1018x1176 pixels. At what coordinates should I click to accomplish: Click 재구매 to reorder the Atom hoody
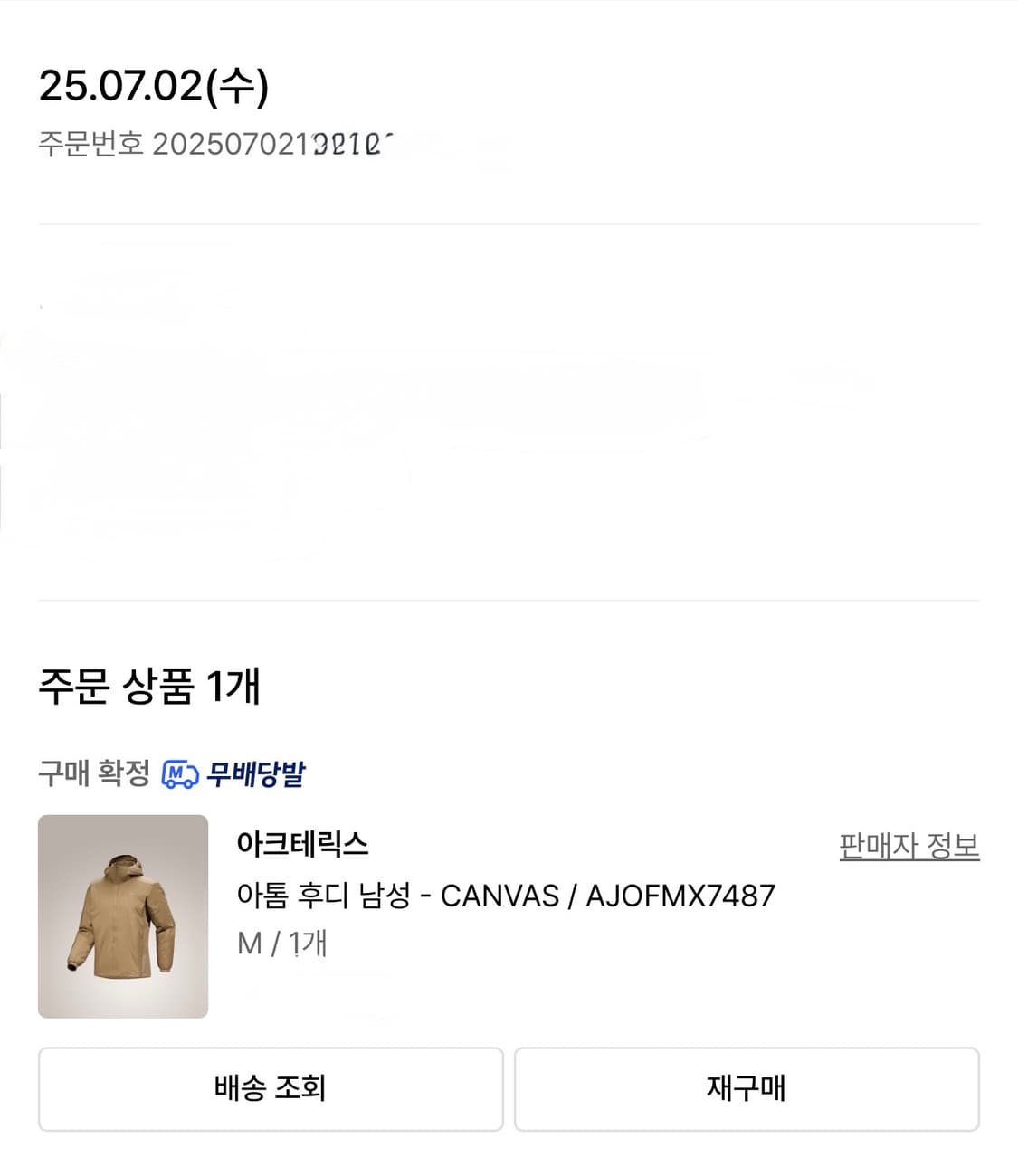747,1089
